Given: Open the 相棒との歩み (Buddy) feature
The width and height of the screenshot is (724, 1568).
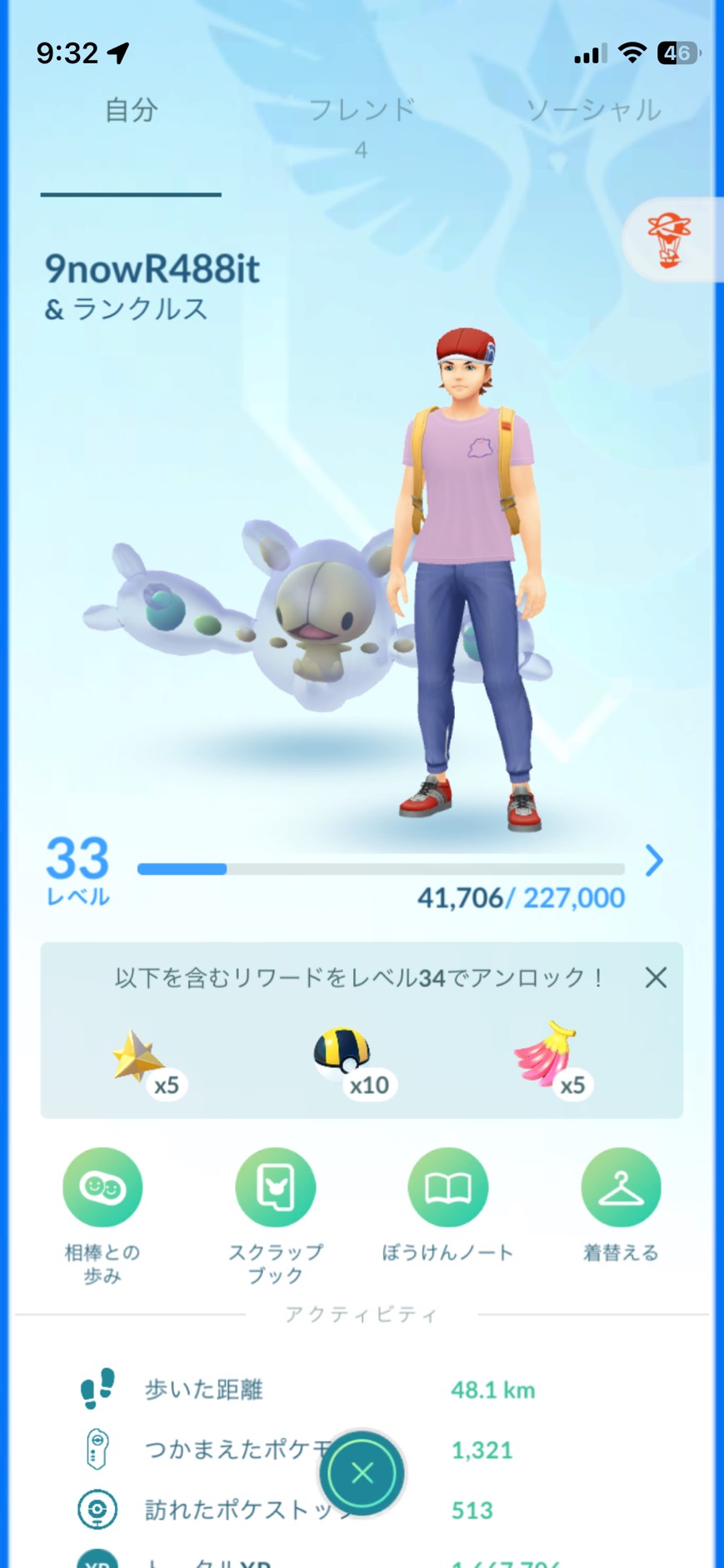Looking at the screenshot, I should (102, 1187).
